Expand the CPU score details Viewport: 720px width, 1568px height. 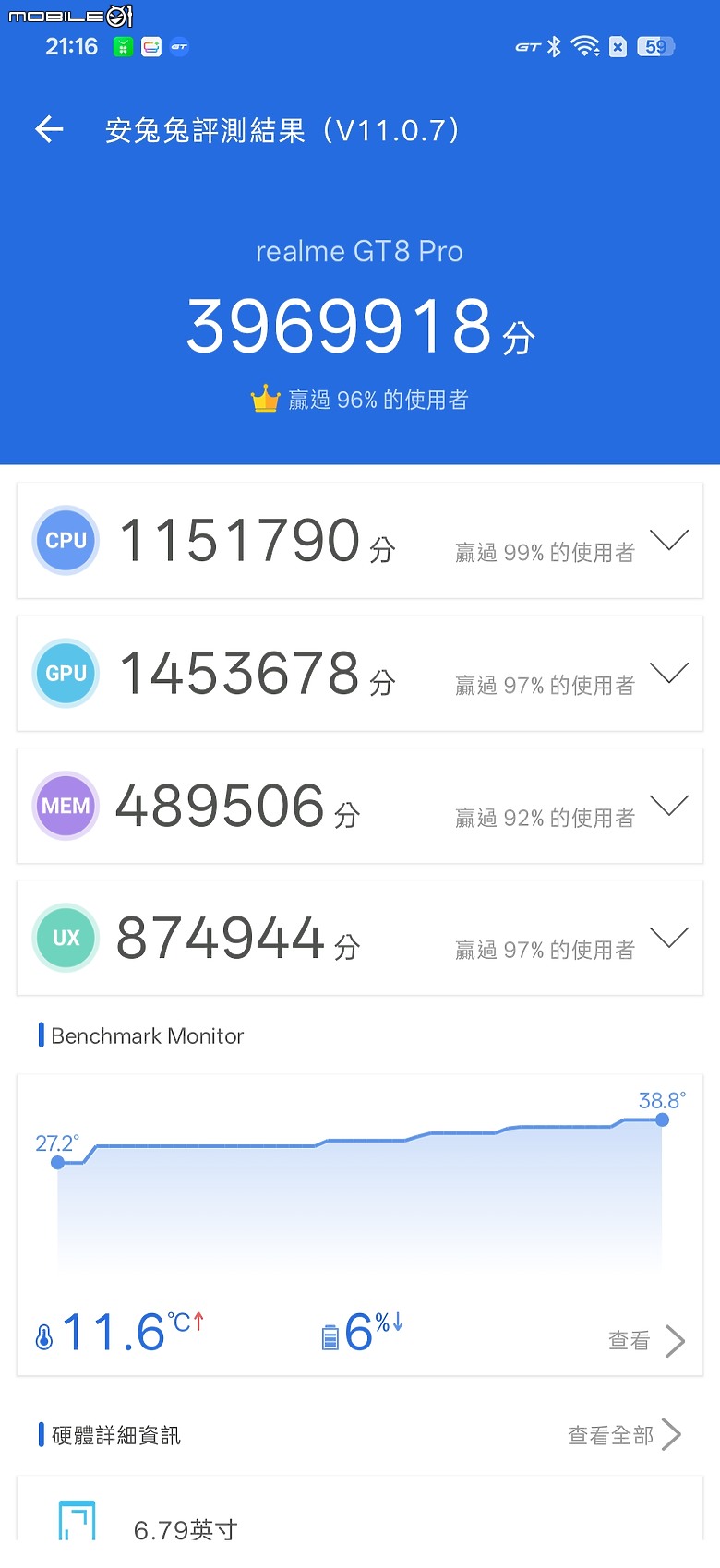(669, 541)
